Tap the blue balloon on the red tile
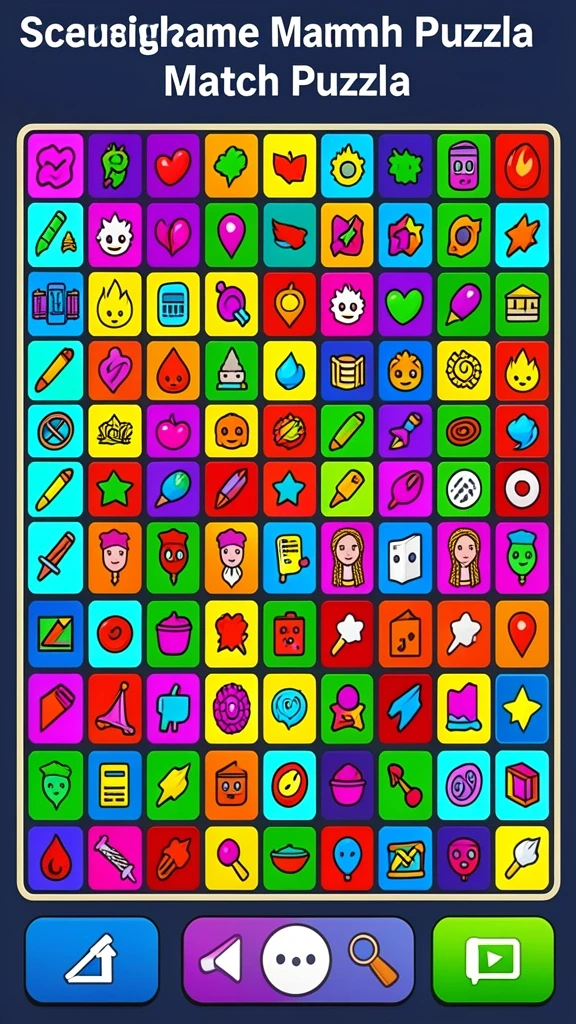Image resolution: width=576 pixels, height=1024 pixels. [x=347, y=858]
